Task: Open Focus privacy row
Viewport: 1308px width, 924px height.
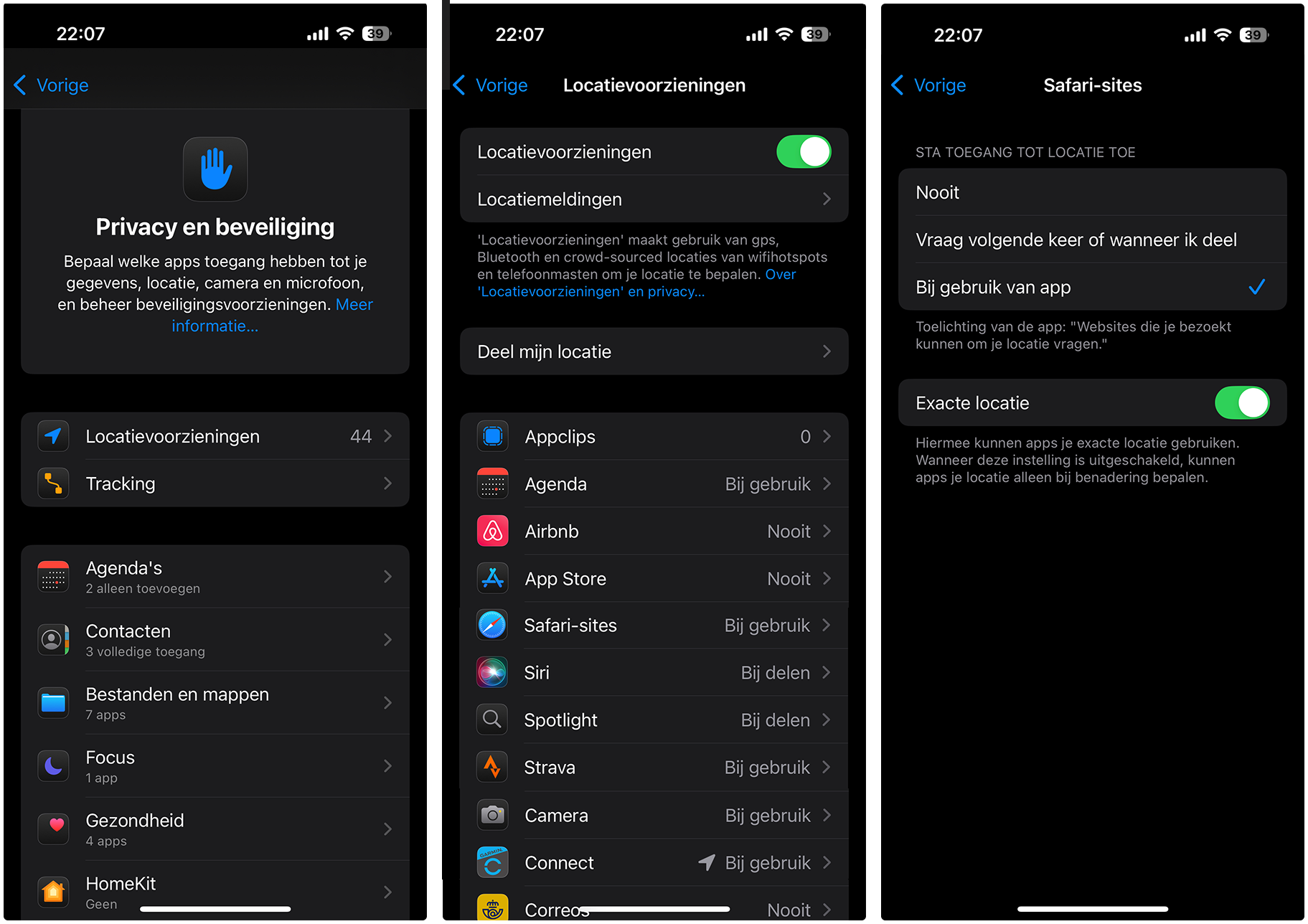Action: [215, 766]
